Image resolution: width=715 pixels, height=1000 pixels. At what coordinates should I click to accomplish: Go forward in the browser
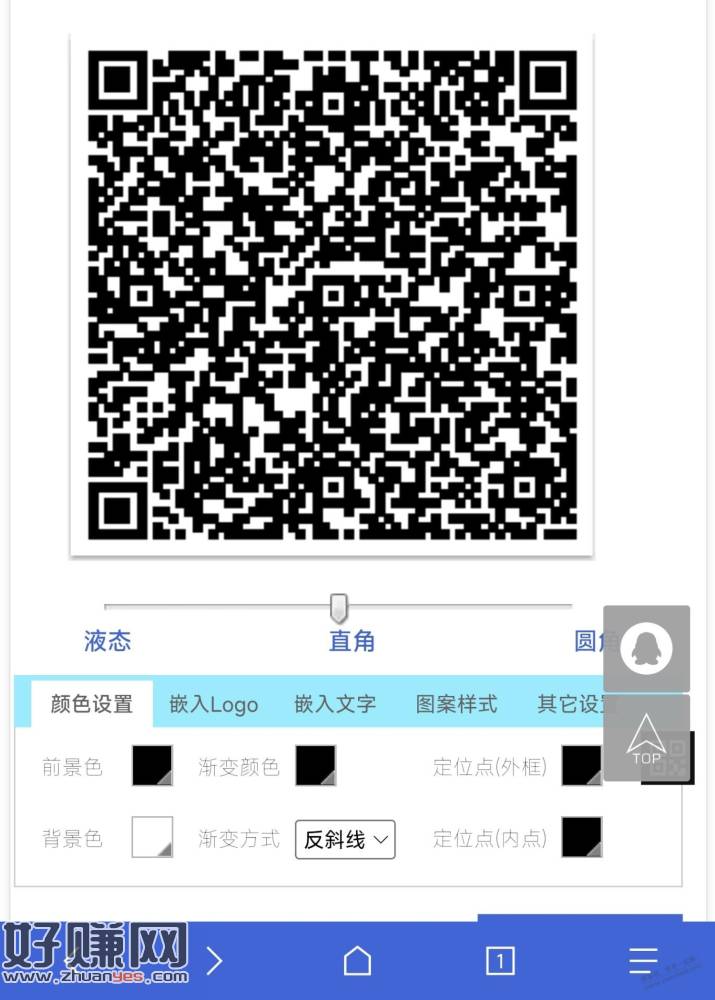pos(214,961)
